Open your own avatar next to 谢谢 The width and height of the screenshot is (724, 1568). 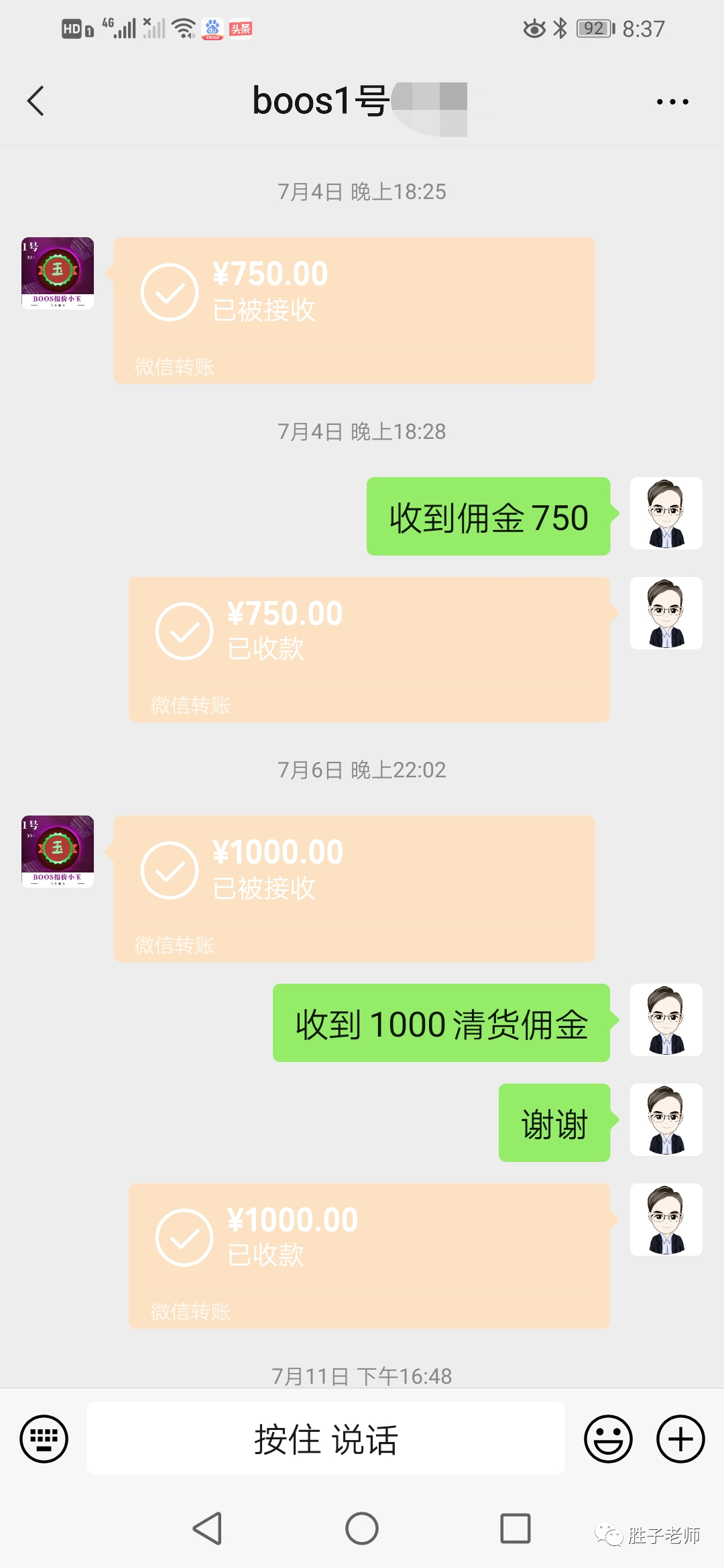pyautogui.click(x=666, y=1120)
